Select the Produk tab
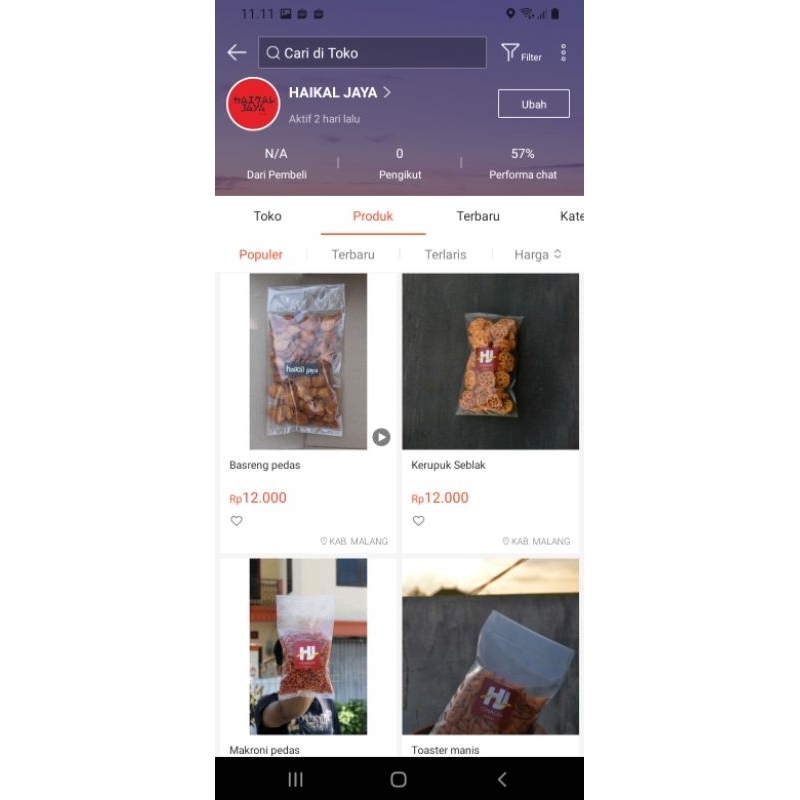Screen dimensions: 800x800 point(373,216)
